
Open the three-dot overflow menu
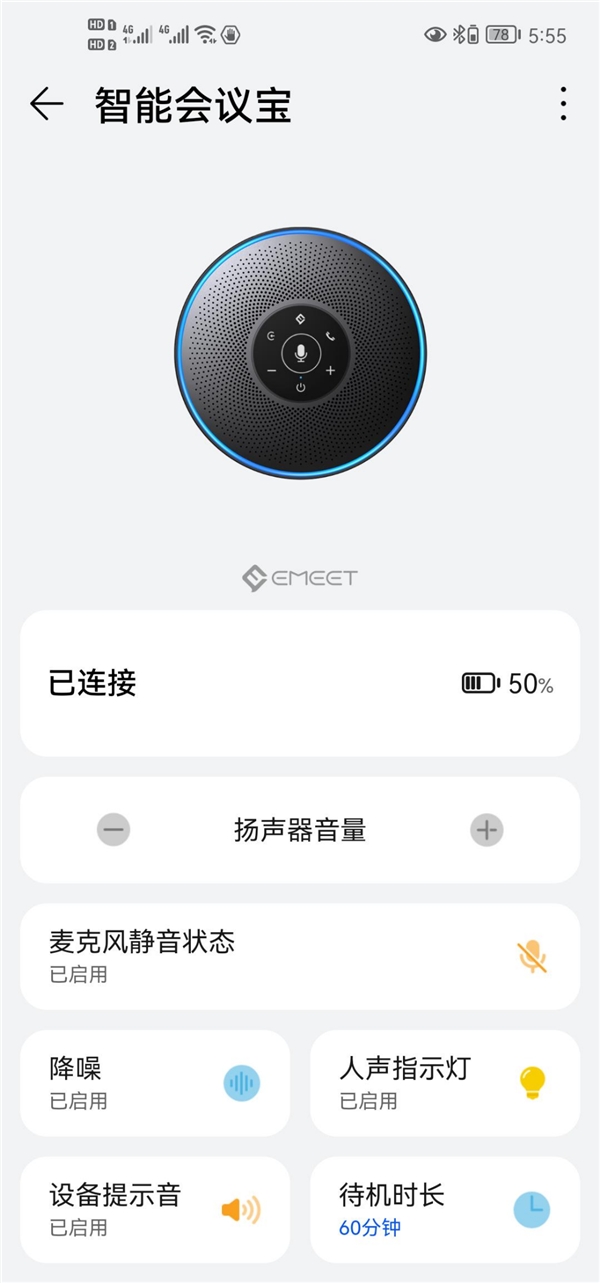pos(564,104)
